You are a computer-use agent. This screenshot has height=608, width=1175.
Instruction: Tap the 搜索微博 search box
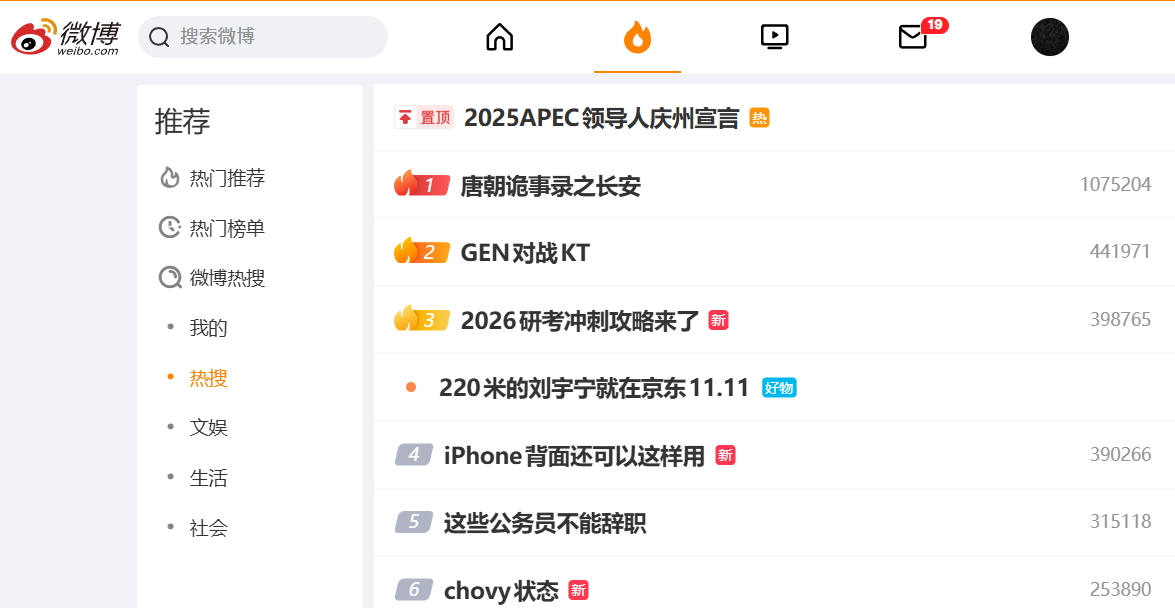click(x=265, y=37)
